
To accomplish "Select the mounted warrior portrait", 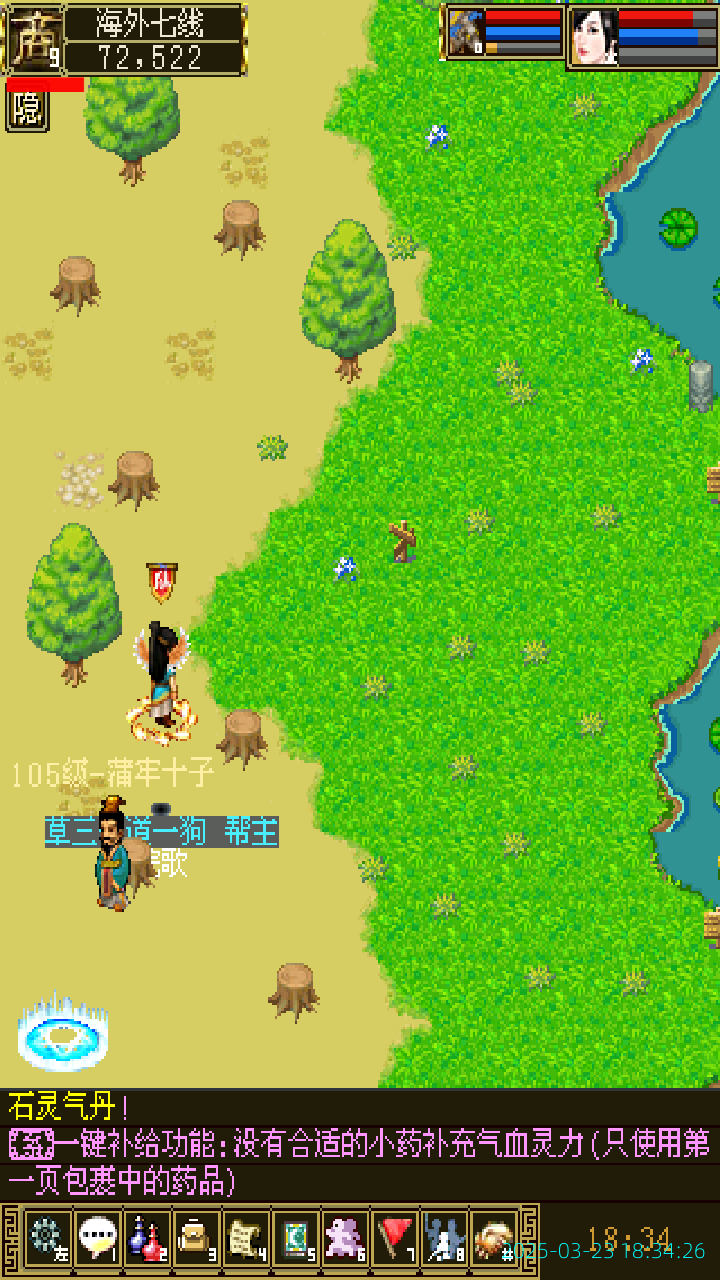I will (x=465, y=35).
